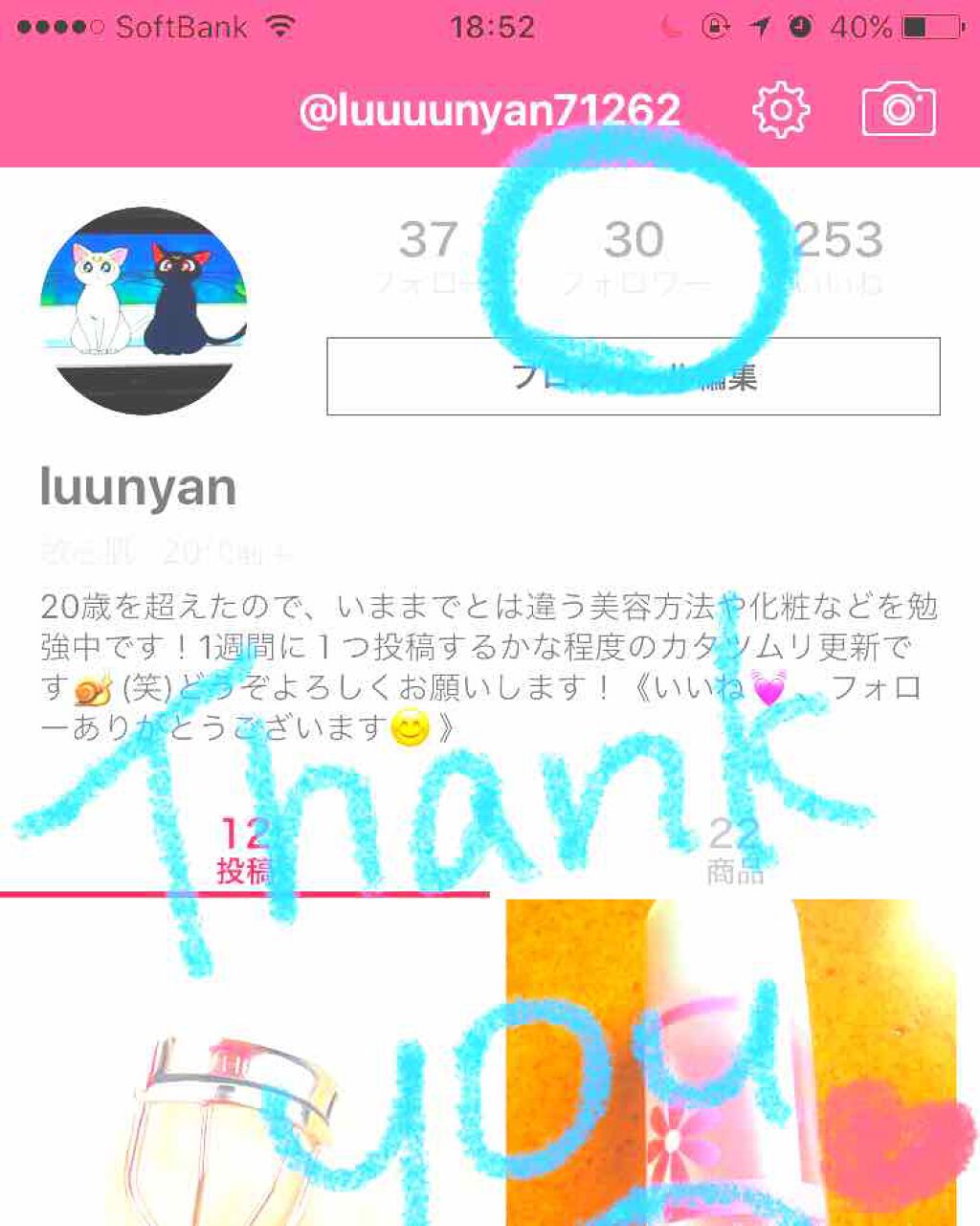Switch to the 投稿 tab
Image resolution: width=980 pixels, height=1226 pixels.
click(244, 850)
